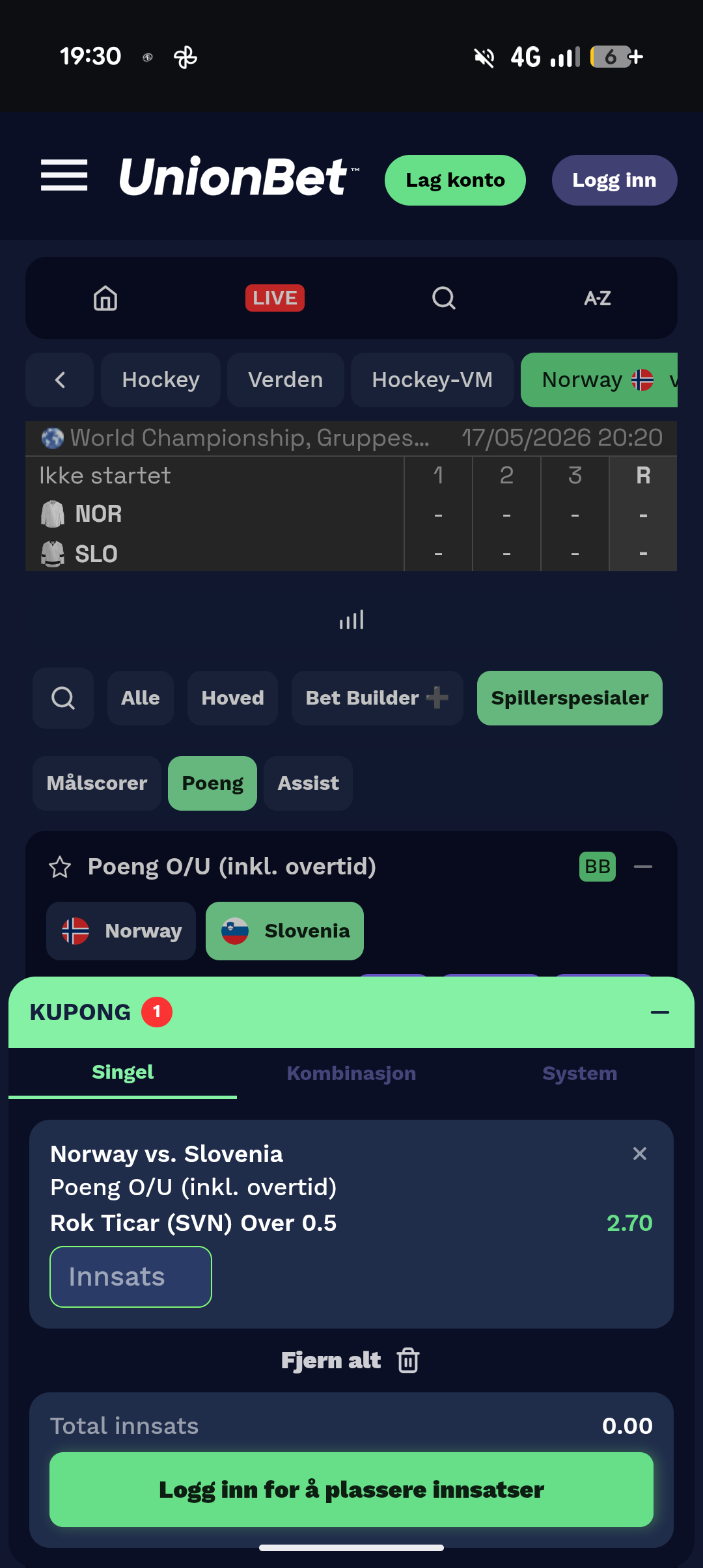Tap Lag konto to create account

455,180
